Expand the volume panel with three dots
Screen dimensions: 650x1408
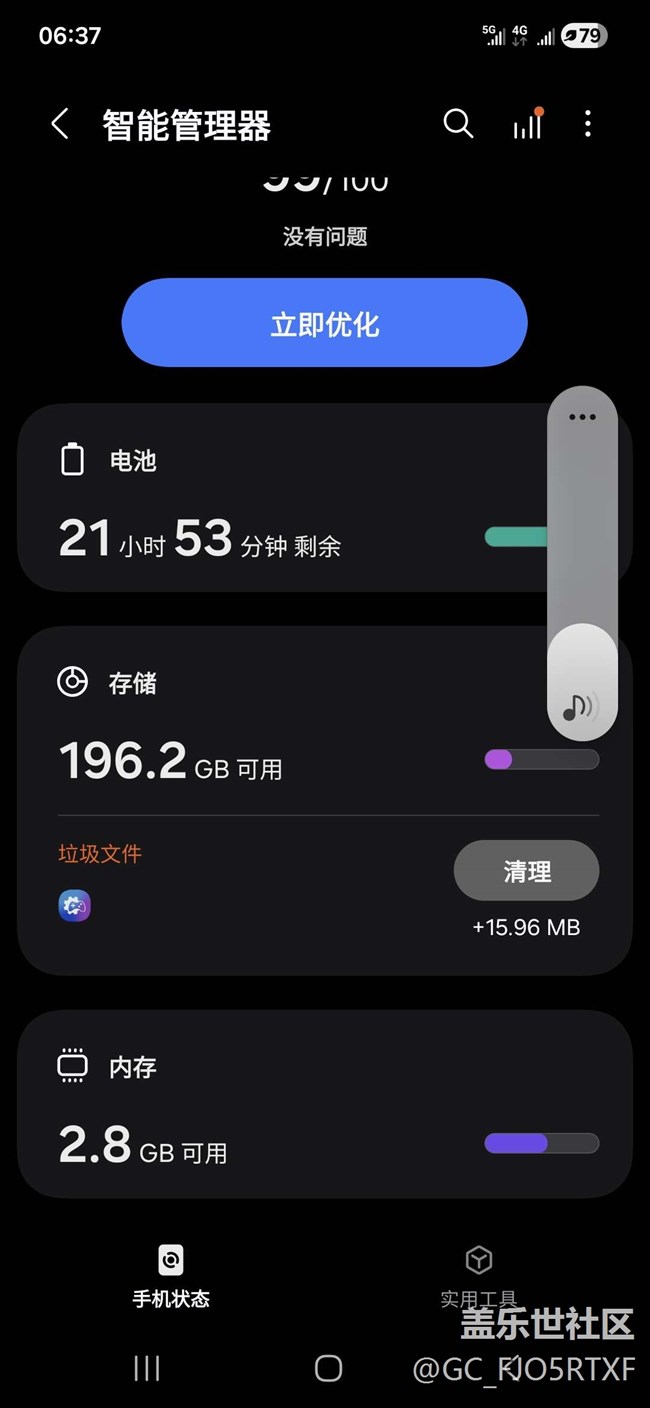pos(582,417)
